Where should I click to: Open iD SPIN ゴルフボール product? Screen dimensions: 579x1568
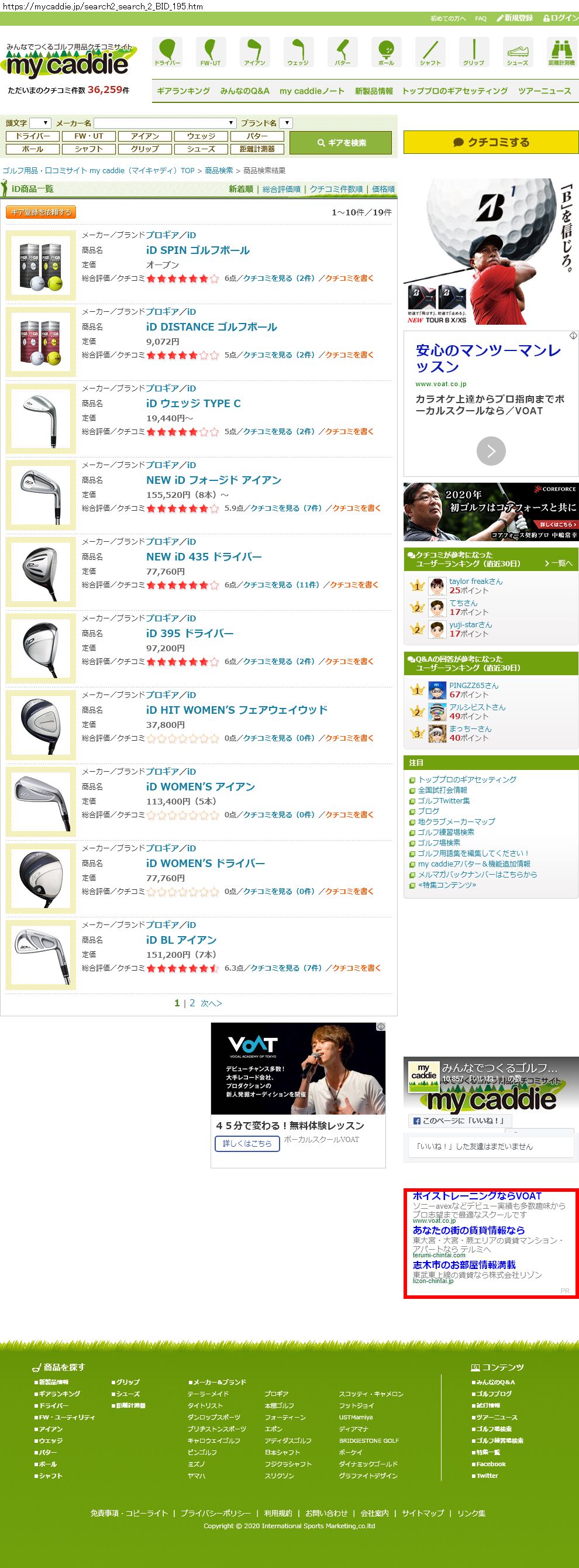click(x=198, y=250)
